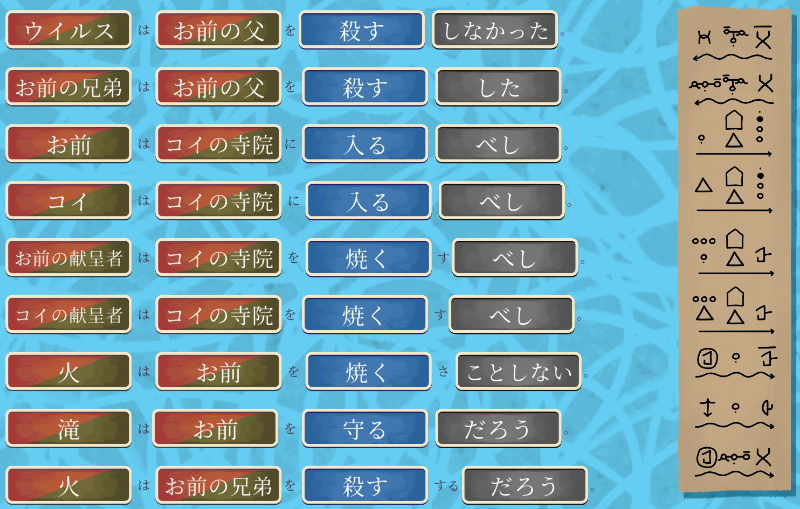This screenshot has height=509, width=800.
Task: Tap the 滝 subject tile
Action: 68,429
